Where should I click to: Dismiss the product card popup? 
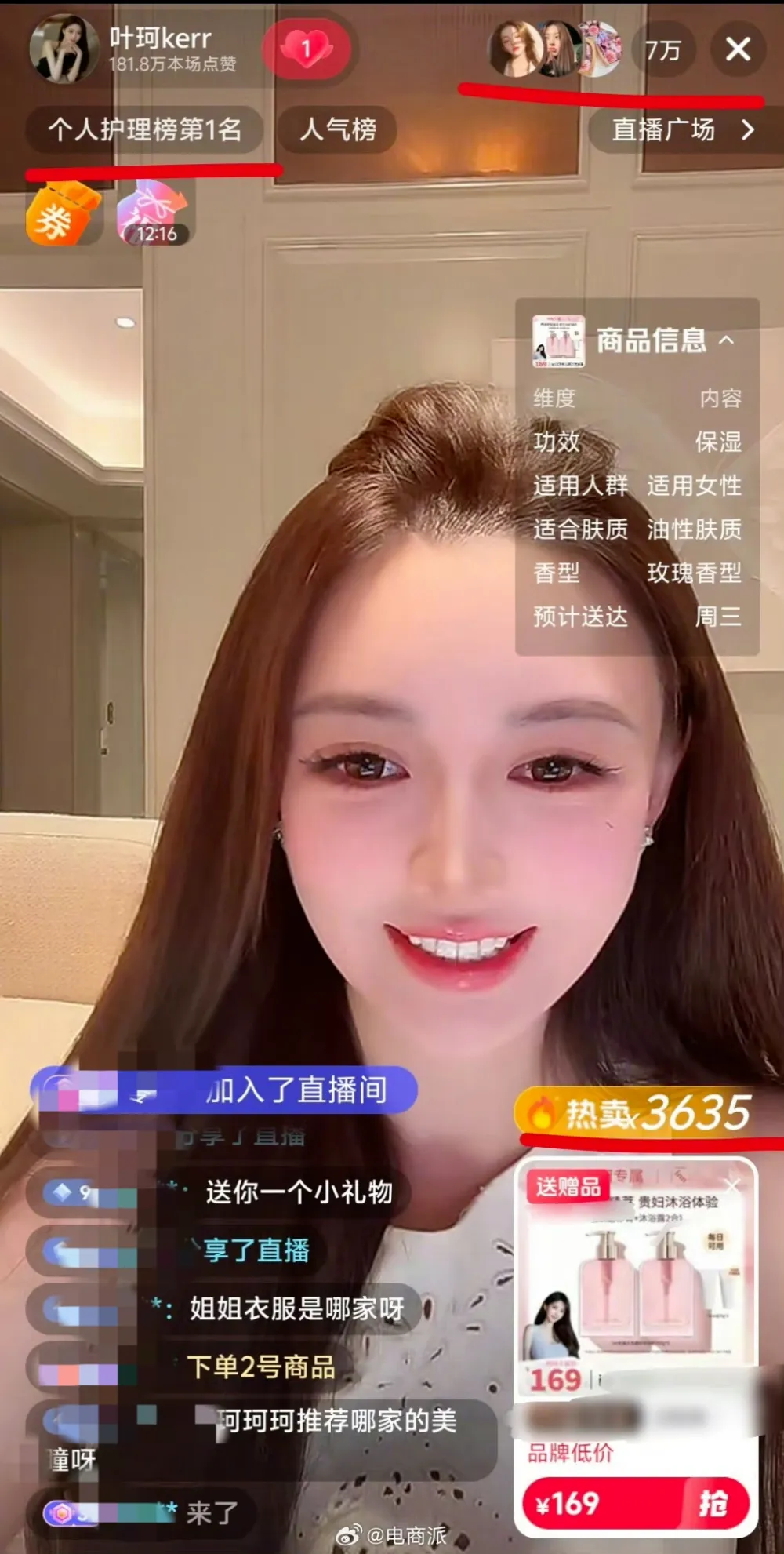pos(731,1185)
